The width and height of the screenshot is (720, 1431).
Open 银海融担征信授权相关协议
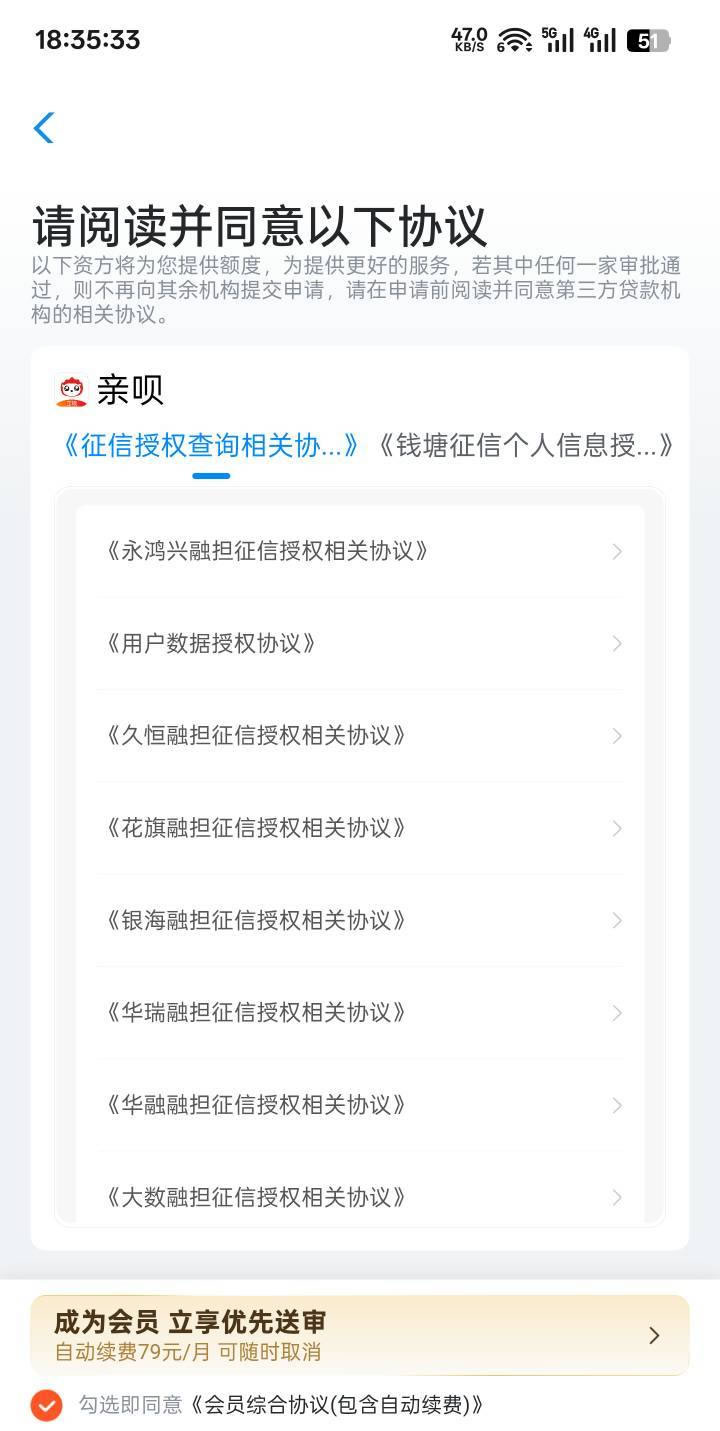click(x=360, y=920)
